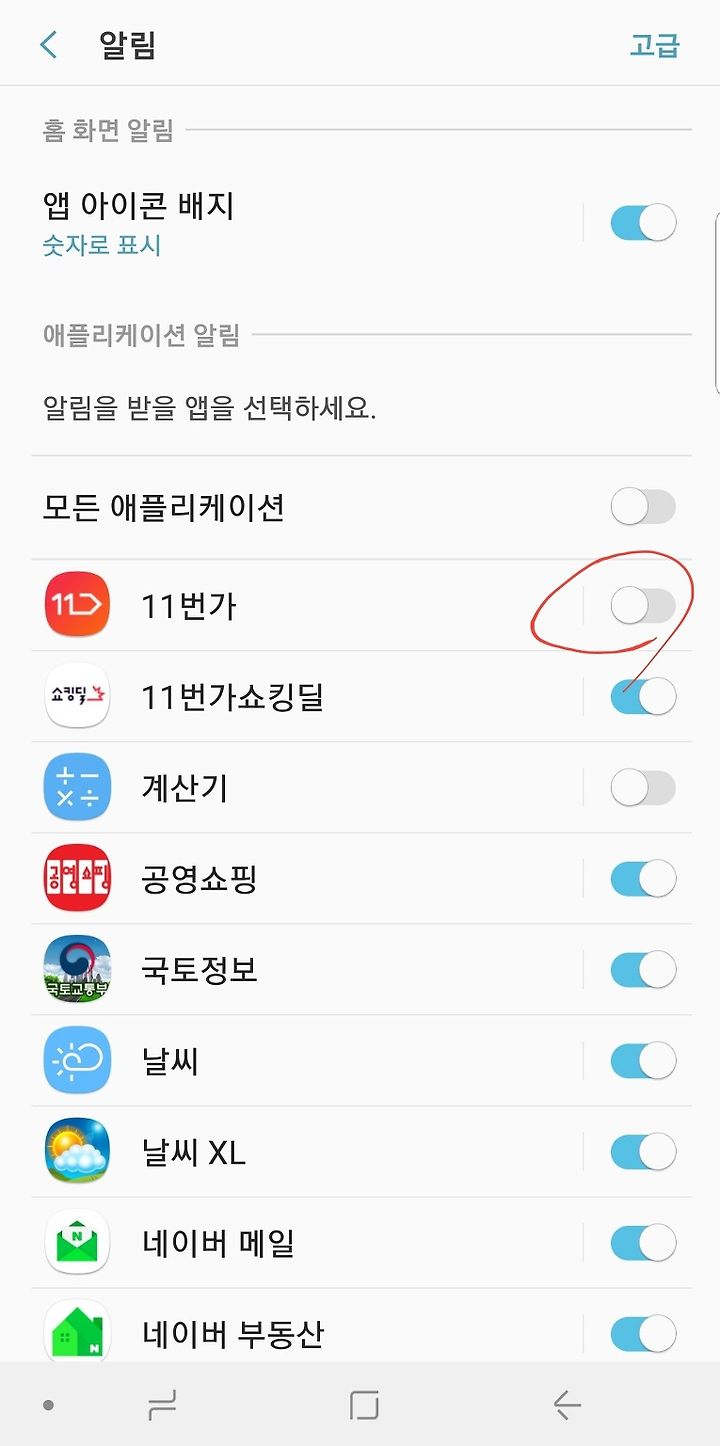Open recent apps from navigation bar
720x1446 pixels.
[x=162, y=1406]
